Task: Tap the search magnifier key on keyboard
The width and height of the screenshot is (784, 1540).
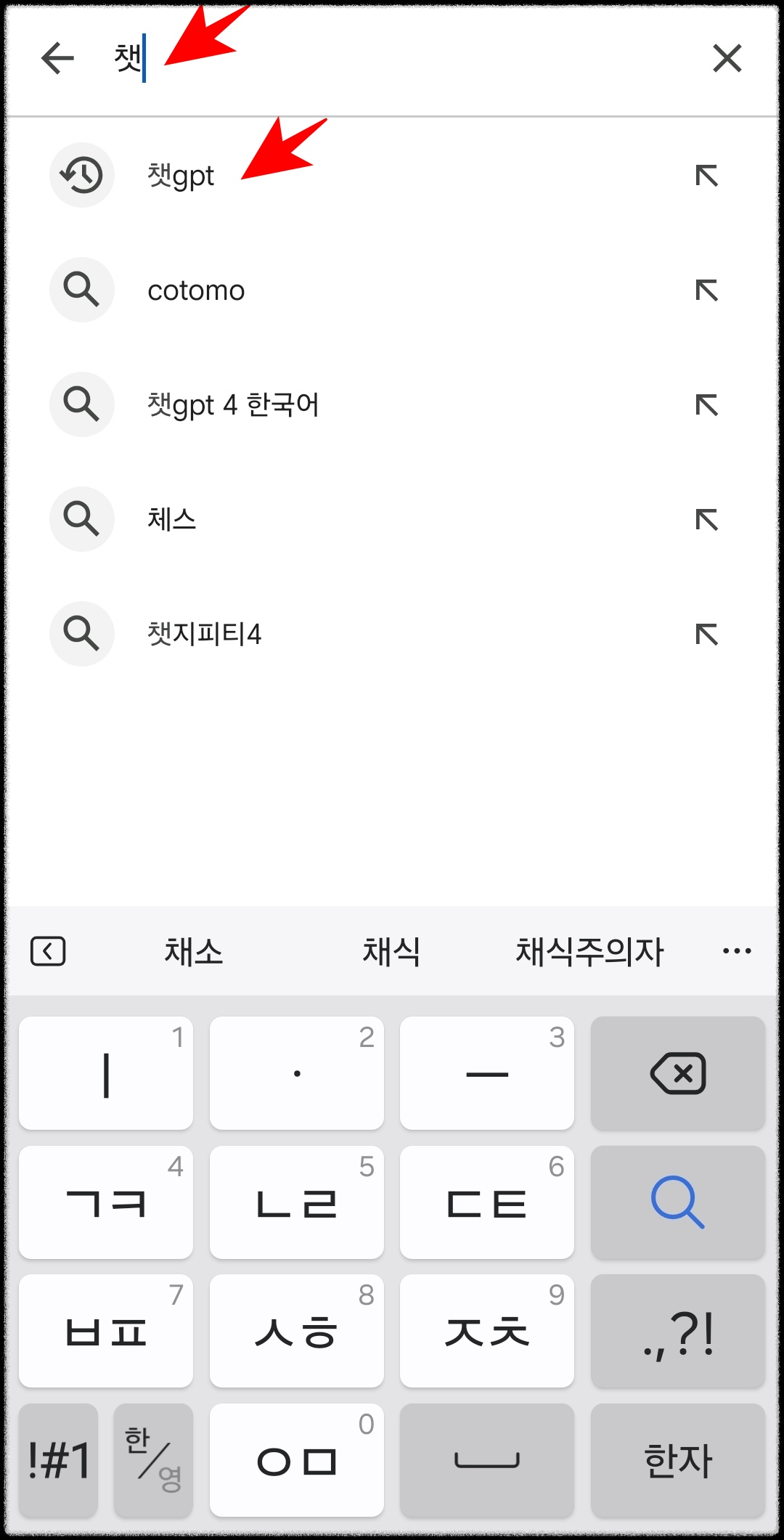Action: click(677, 1202)
